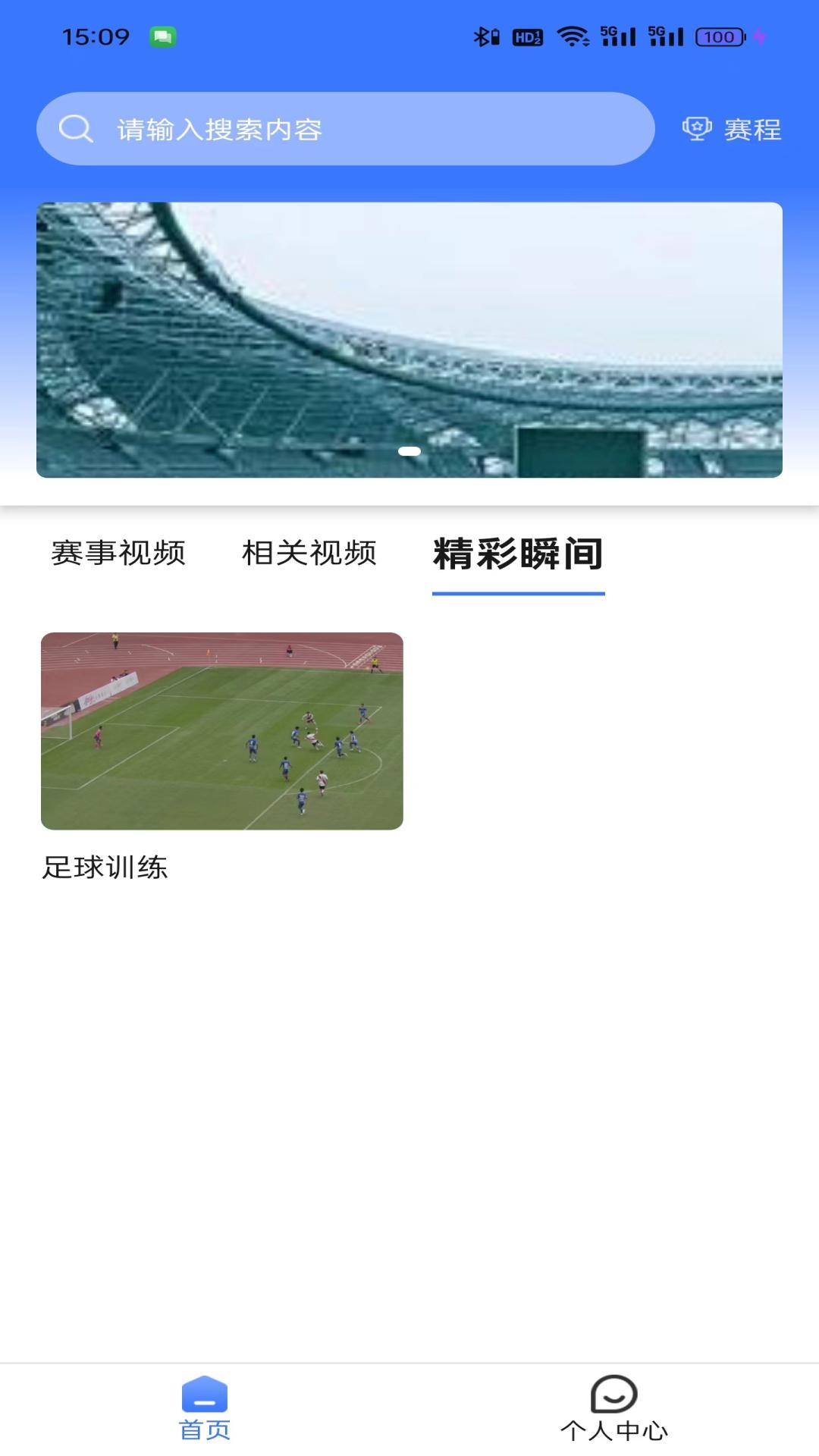Expand the stadium banner carousel
The image size is (819, 1456).
[x=409, y=339]
